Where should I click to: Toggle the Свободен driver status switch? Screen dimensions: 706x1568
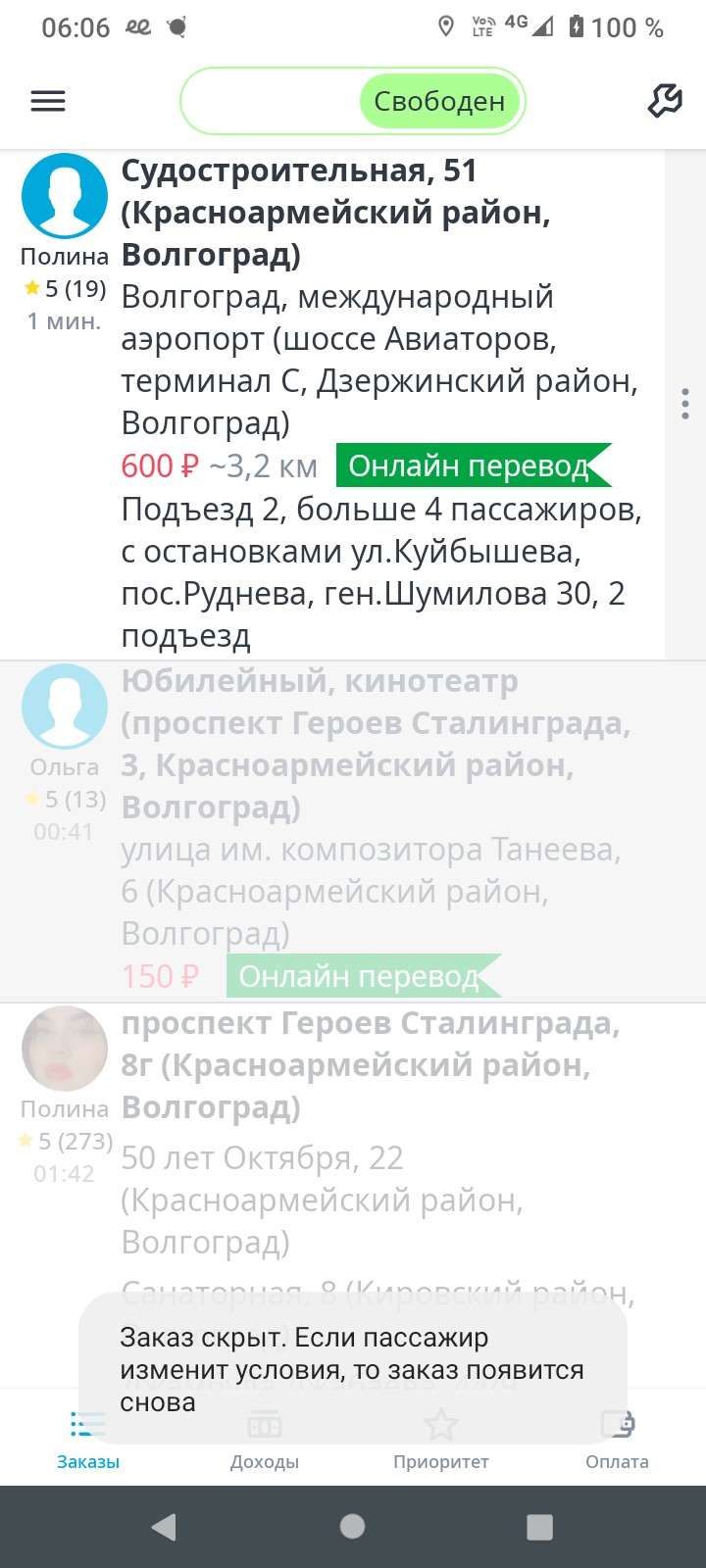(x=353, y=101)
